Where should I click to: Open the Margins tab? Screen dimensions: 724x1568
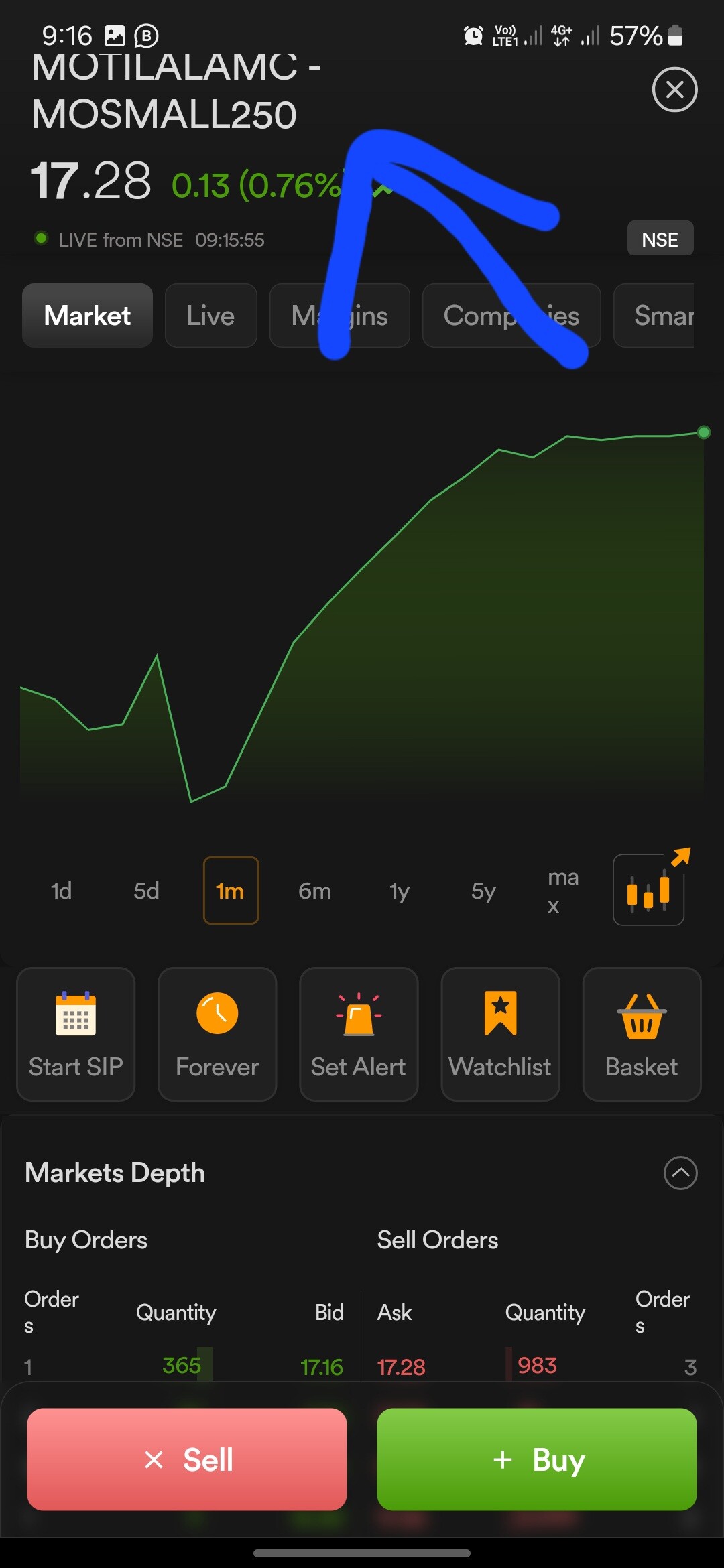pos(339,316)
